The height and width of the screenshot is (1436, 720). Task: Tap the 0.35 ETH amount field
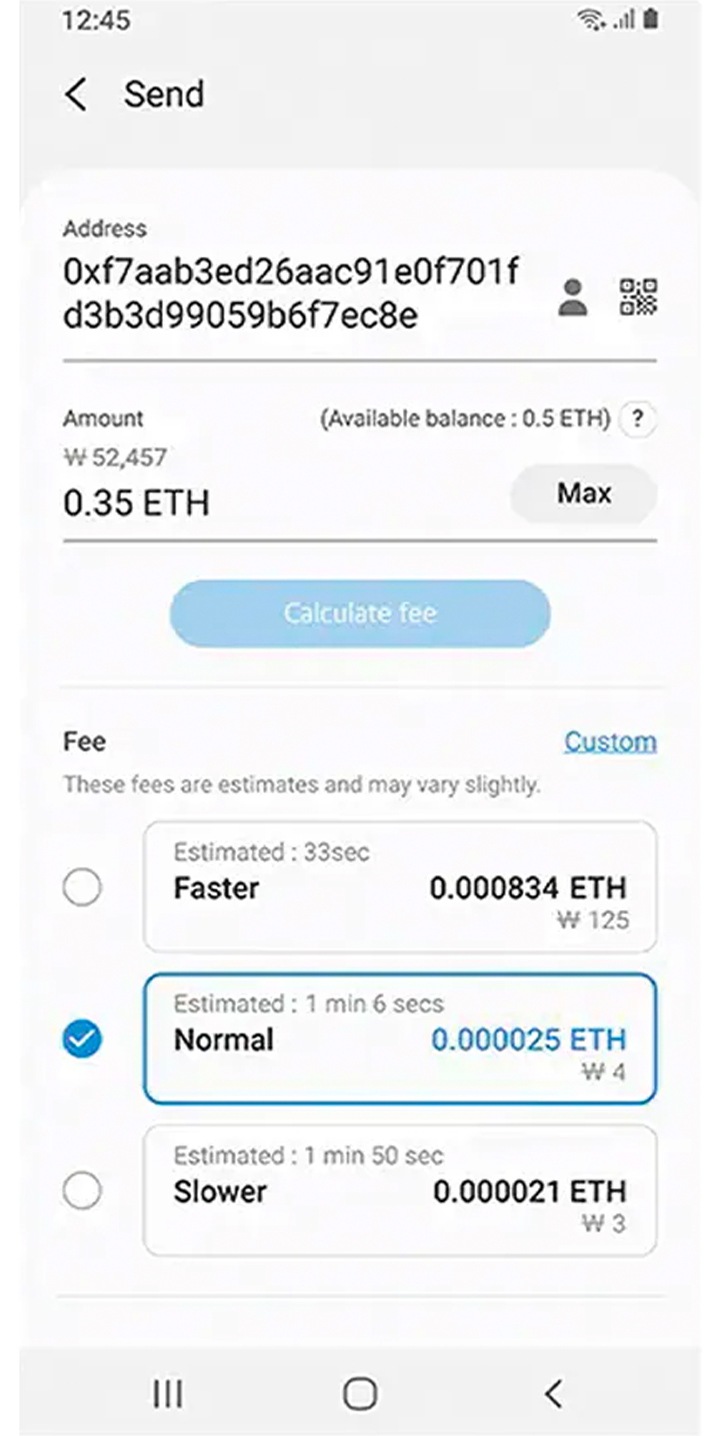point(135,502)
